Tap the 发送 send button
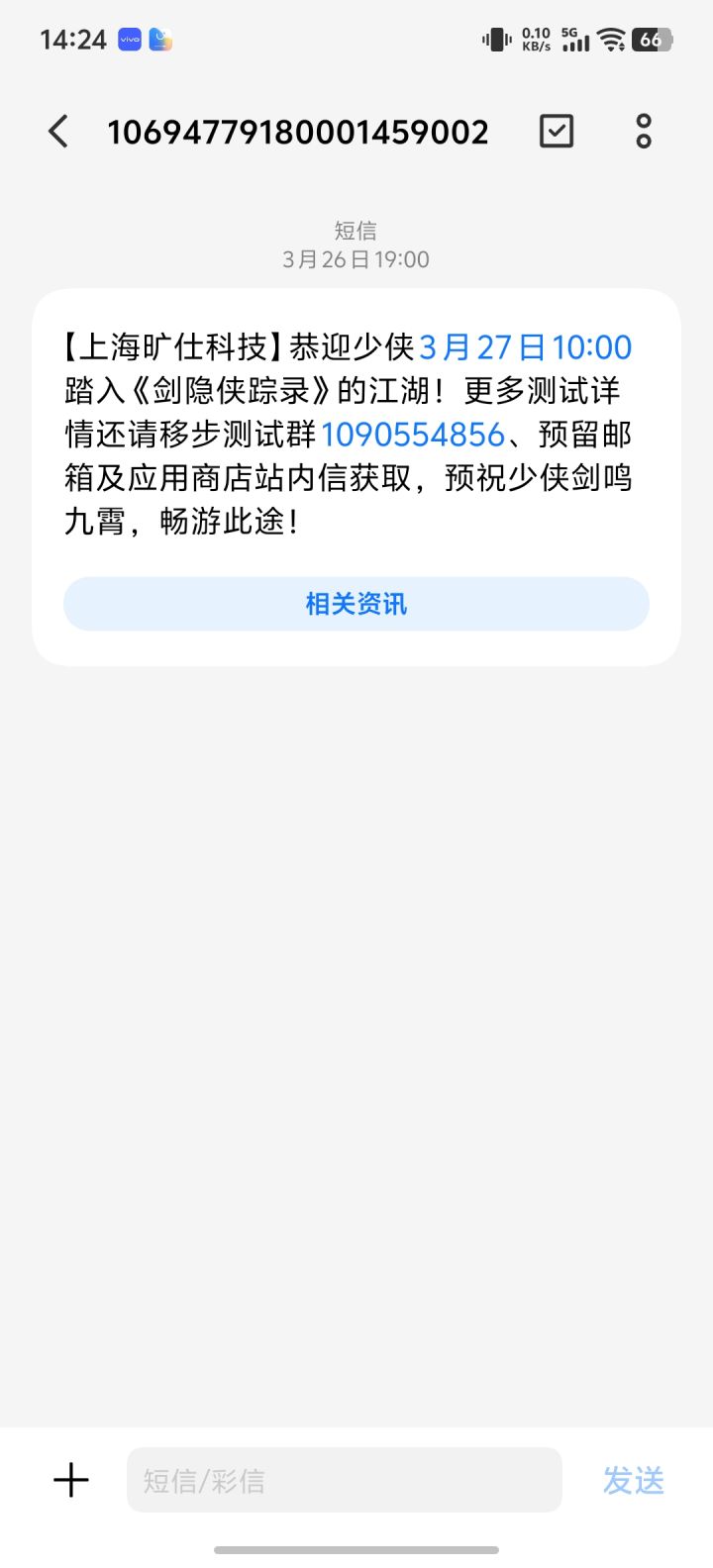713x1568 pixels. (633, 1481)
